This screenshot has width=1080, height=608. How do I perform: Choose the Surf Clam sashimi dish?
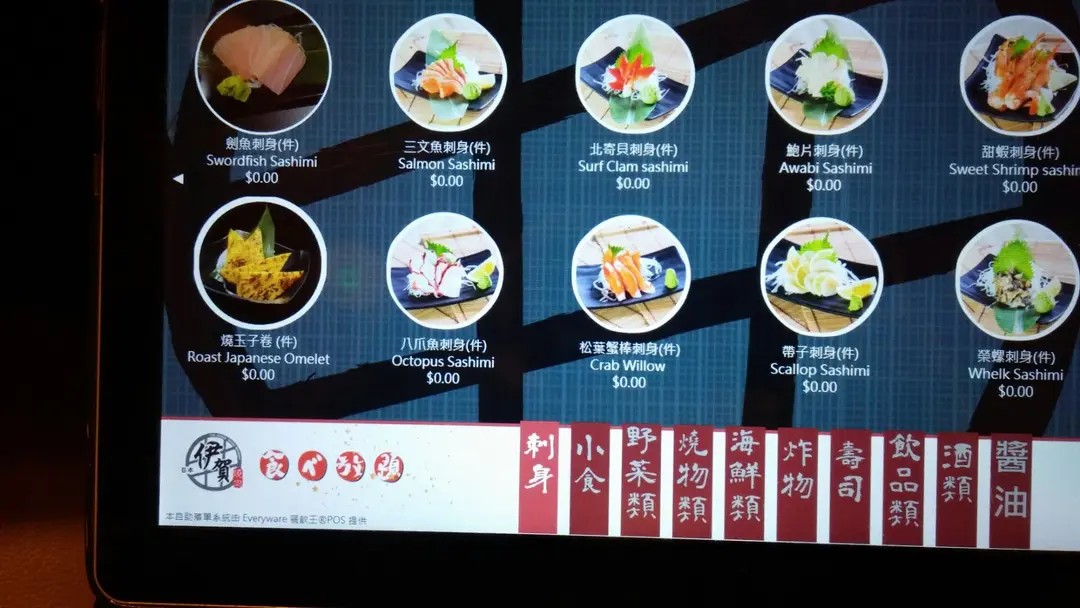(634, 74)
